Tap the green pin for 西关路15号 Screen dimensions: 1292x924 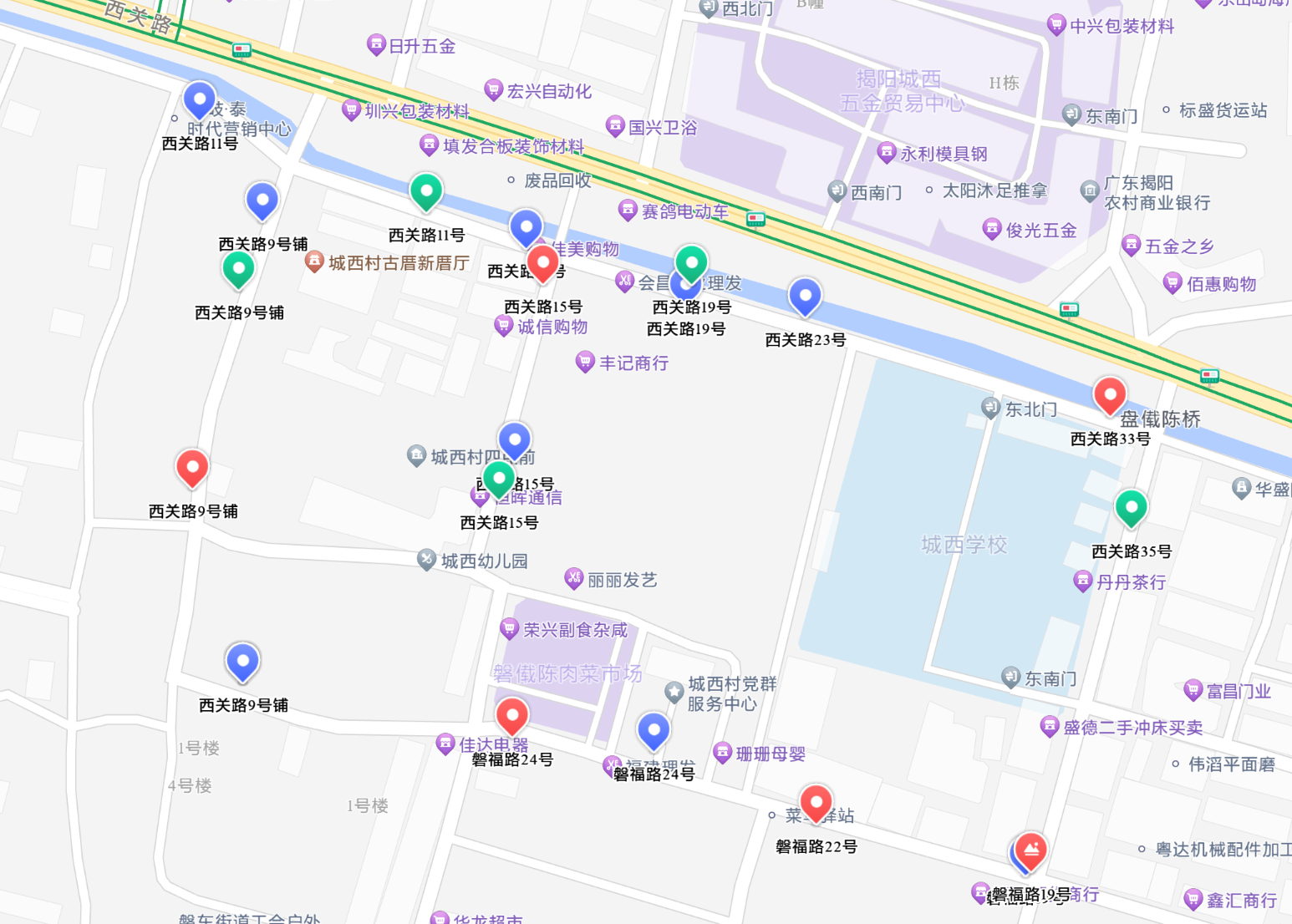499,479
